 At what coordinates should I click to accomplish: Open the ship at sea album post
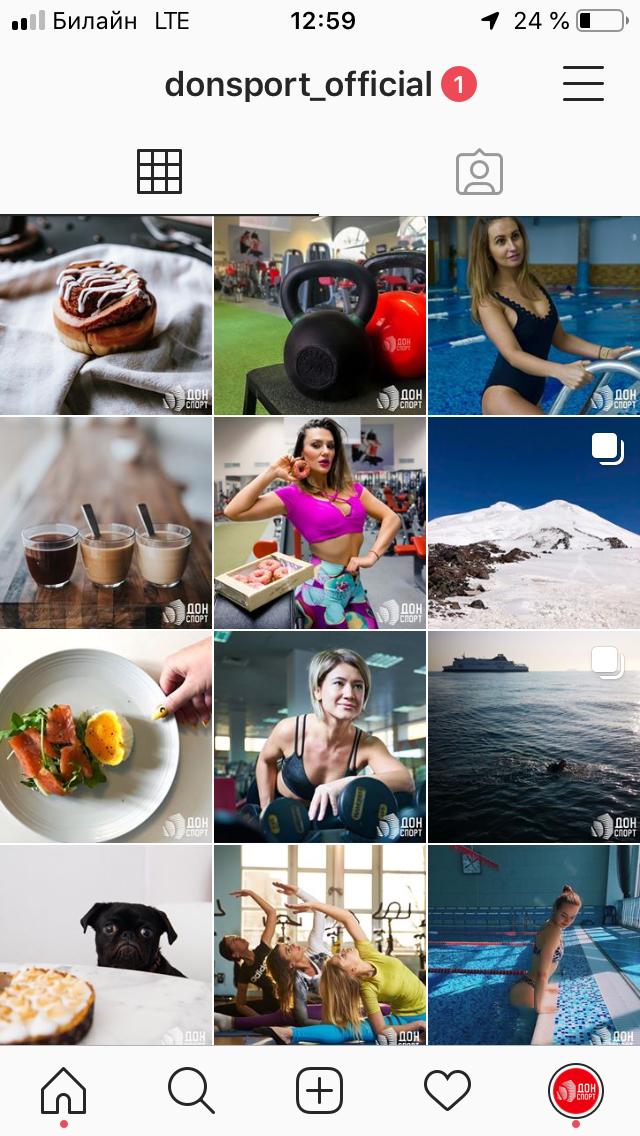533,736
